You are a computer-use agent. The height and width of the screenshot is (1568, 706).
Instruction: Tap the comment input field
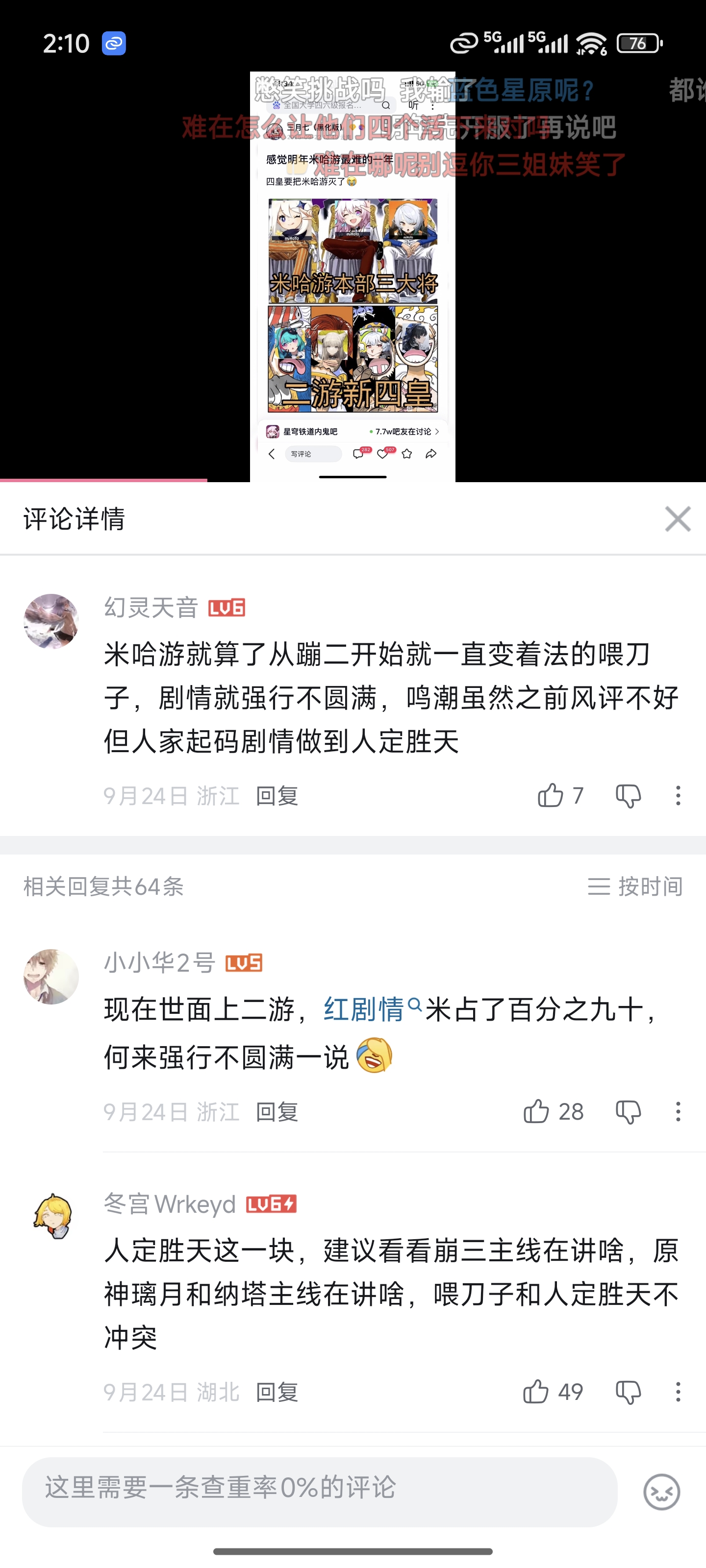tap(320, 1491)
